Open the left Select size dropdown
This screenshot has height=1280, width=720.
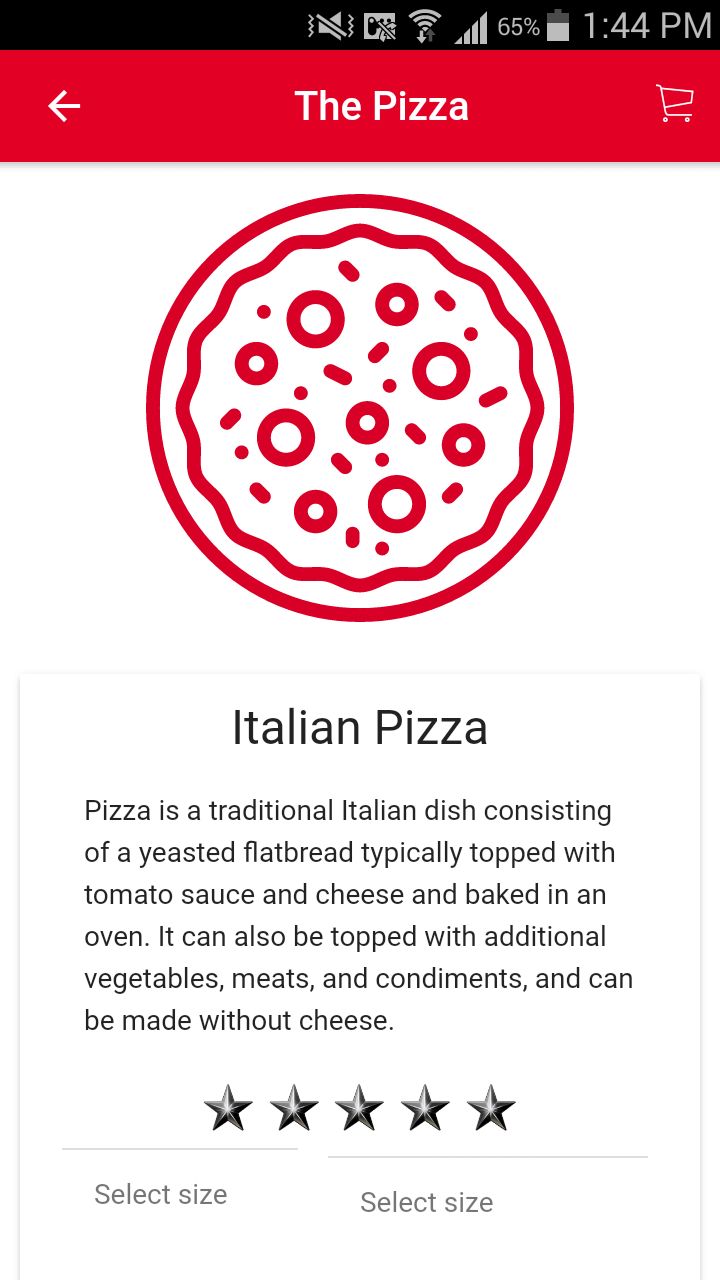[x=180, y=1194]
